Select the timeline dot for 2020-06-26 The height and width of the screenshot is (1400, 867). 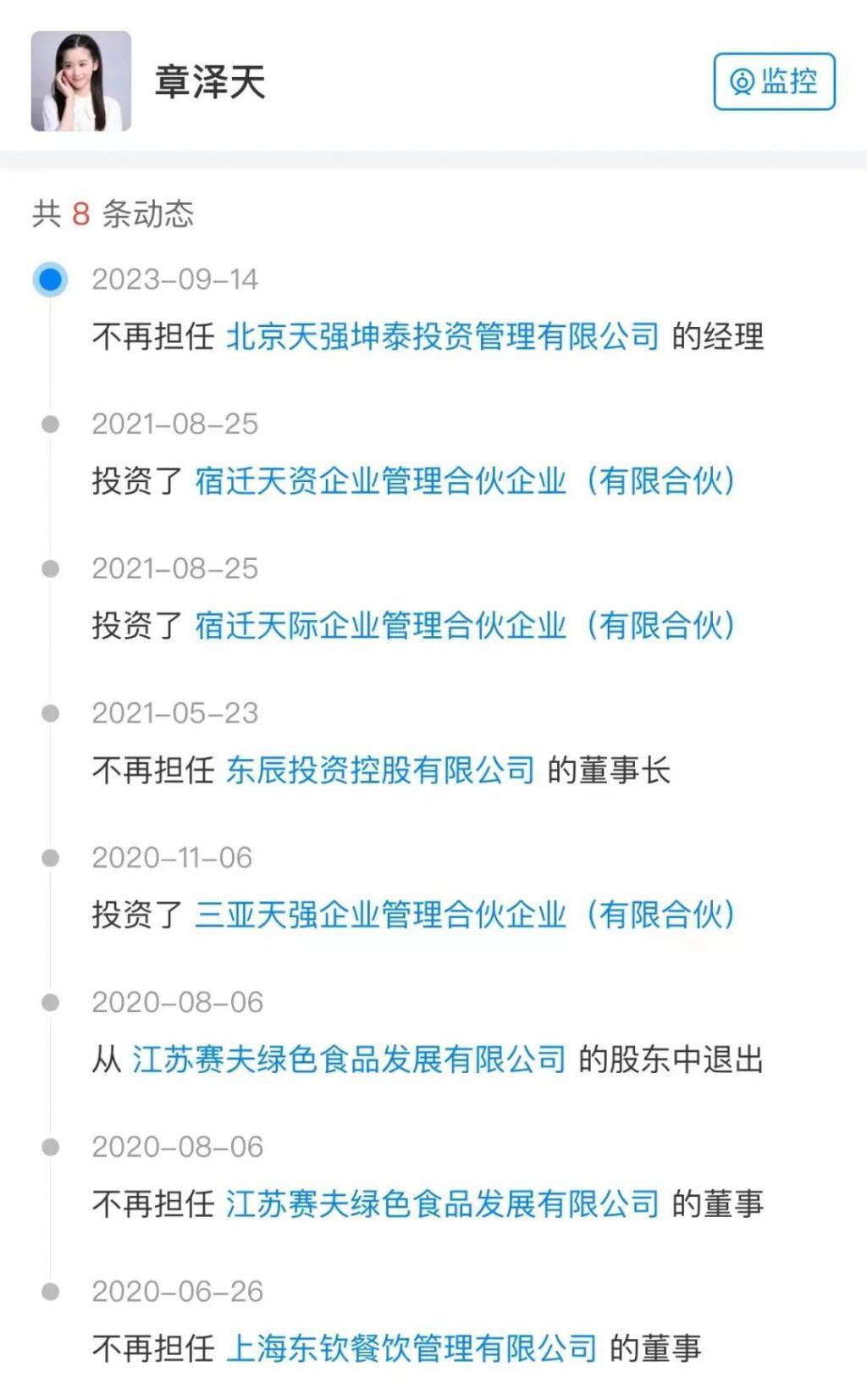click(51, 1291)
